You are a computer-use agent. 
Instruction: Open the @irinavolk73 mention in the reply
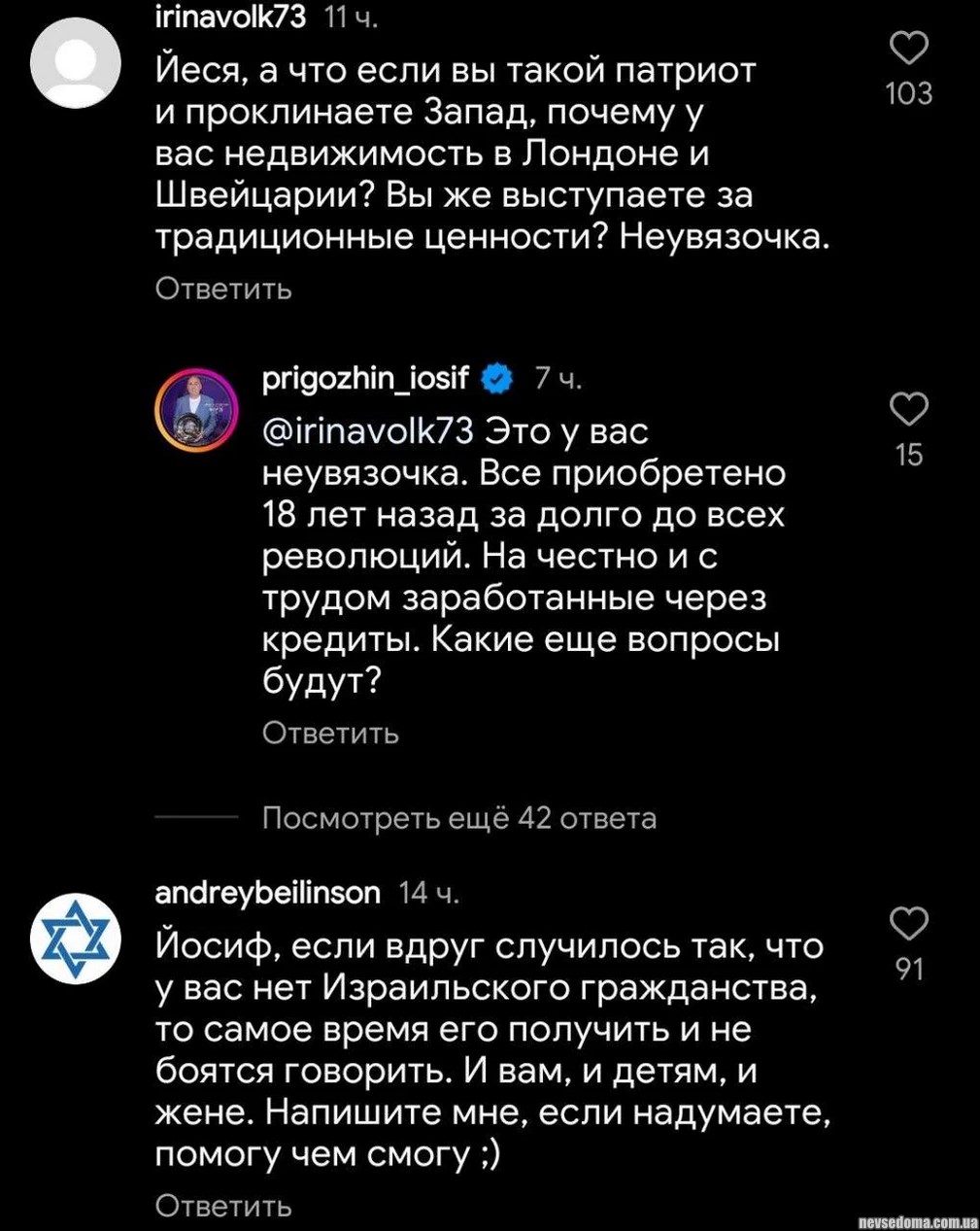tap(367, 429)
